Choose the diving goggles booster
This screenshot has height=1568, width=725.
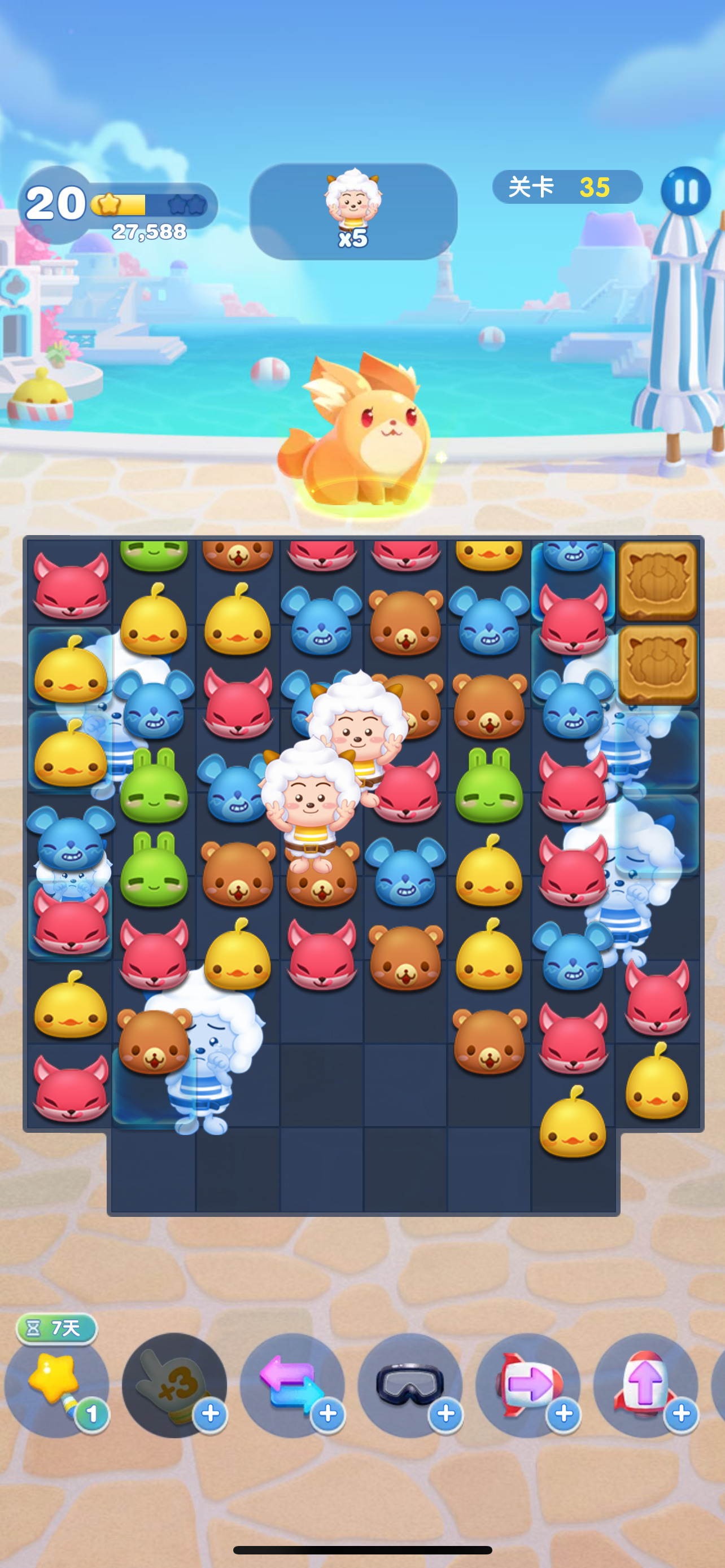[409, 1385]
